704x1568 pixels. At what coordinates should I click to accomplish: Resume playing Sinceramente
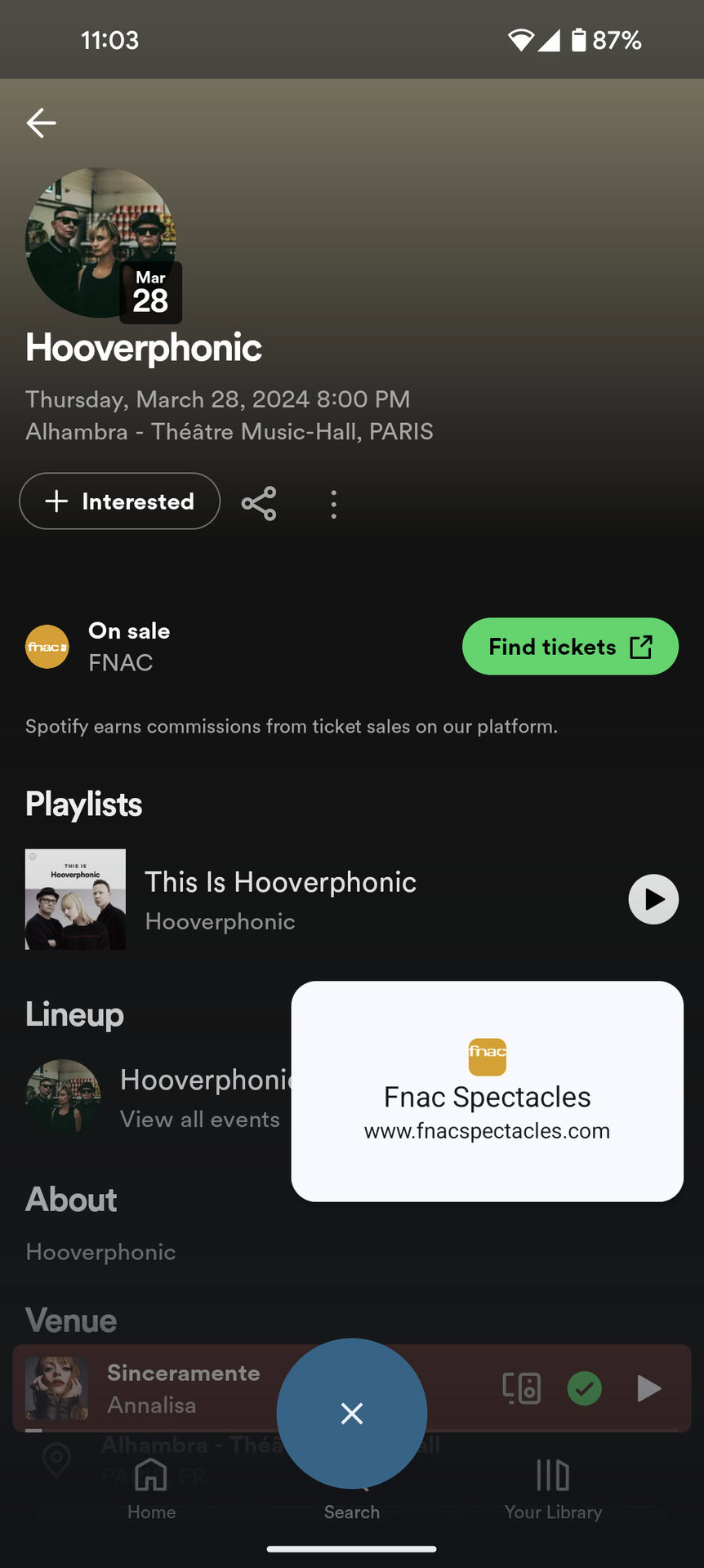click(x=648, y=1388)
